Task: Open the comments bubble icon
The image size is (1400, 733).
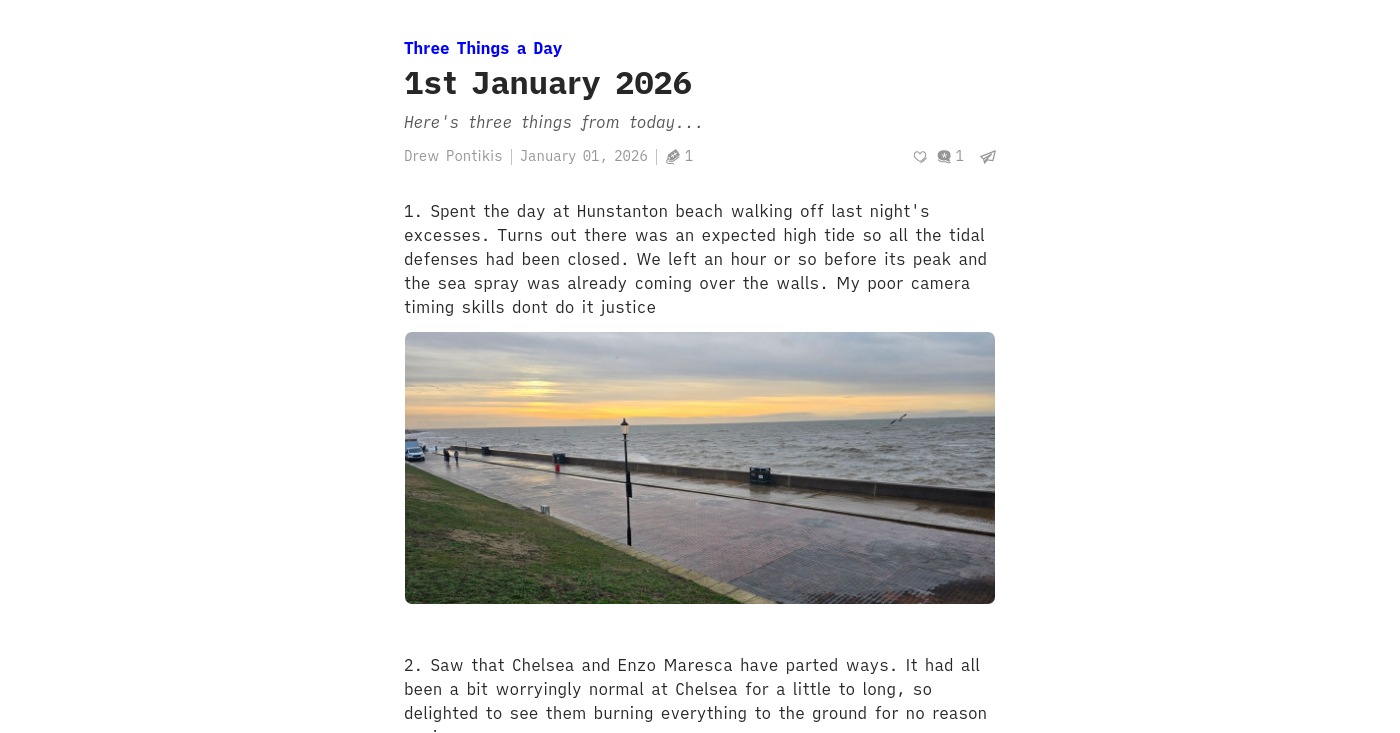Action: pos(944,157)
